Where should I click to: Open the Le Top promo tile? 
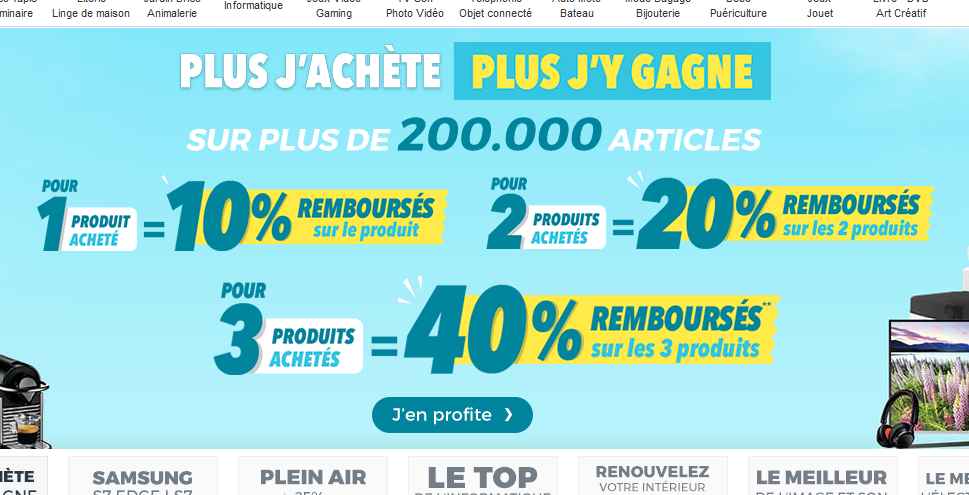483,477
